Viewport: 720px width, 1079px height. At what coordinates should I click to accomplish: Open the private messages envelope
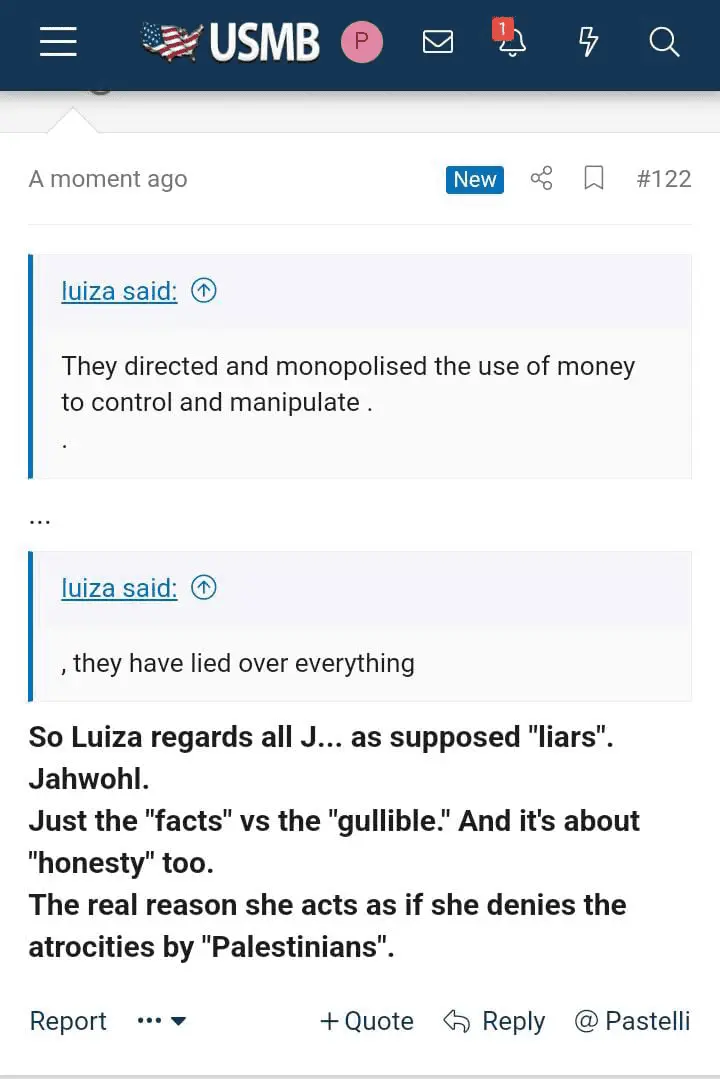coord(438,42)
